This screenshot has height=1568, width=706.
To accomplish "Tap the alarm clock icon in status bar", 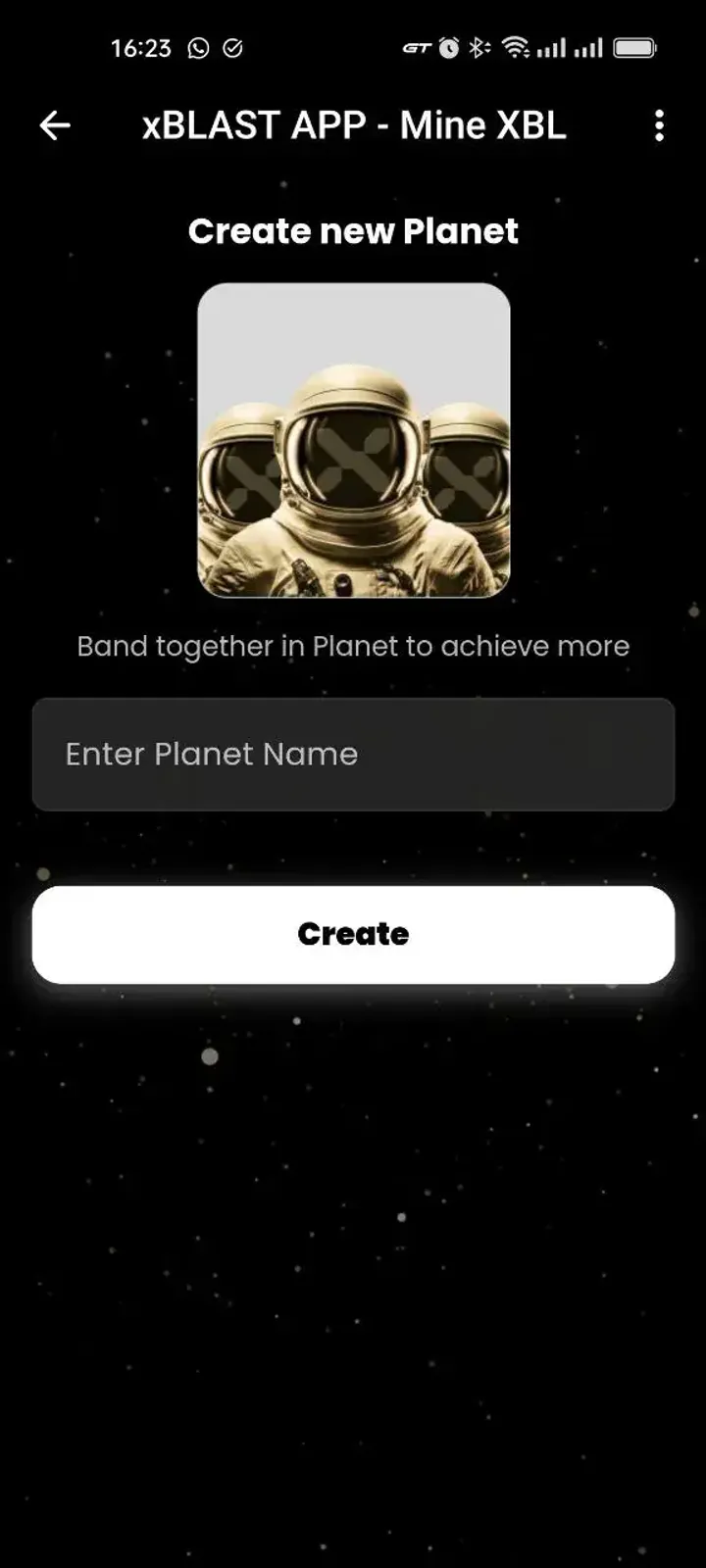I will click(x=446, y=47).
